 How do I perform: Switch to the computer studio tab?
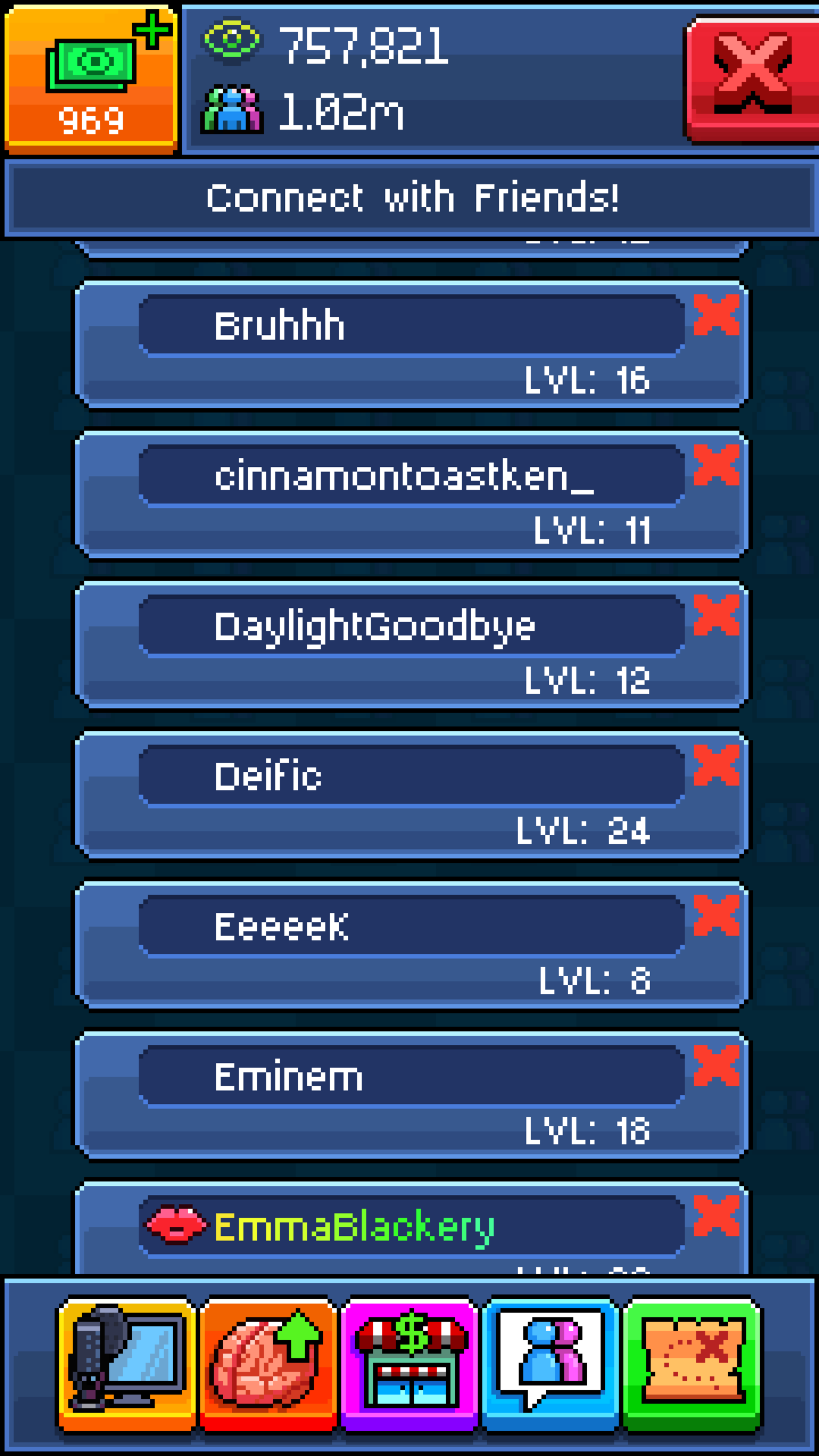point(127,1363)
